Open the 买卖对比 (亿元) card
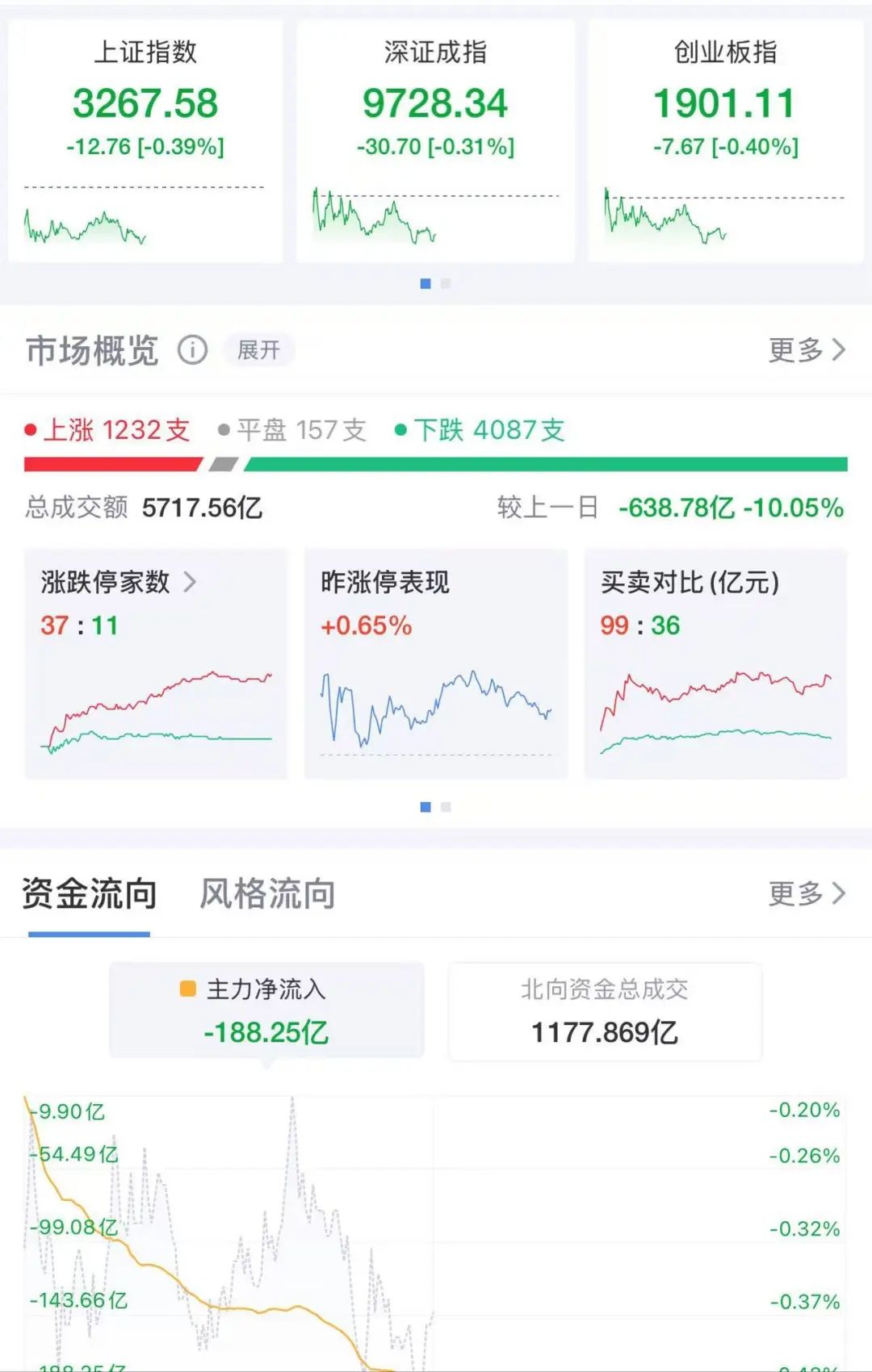The image size is (872, 1372). 715,663
